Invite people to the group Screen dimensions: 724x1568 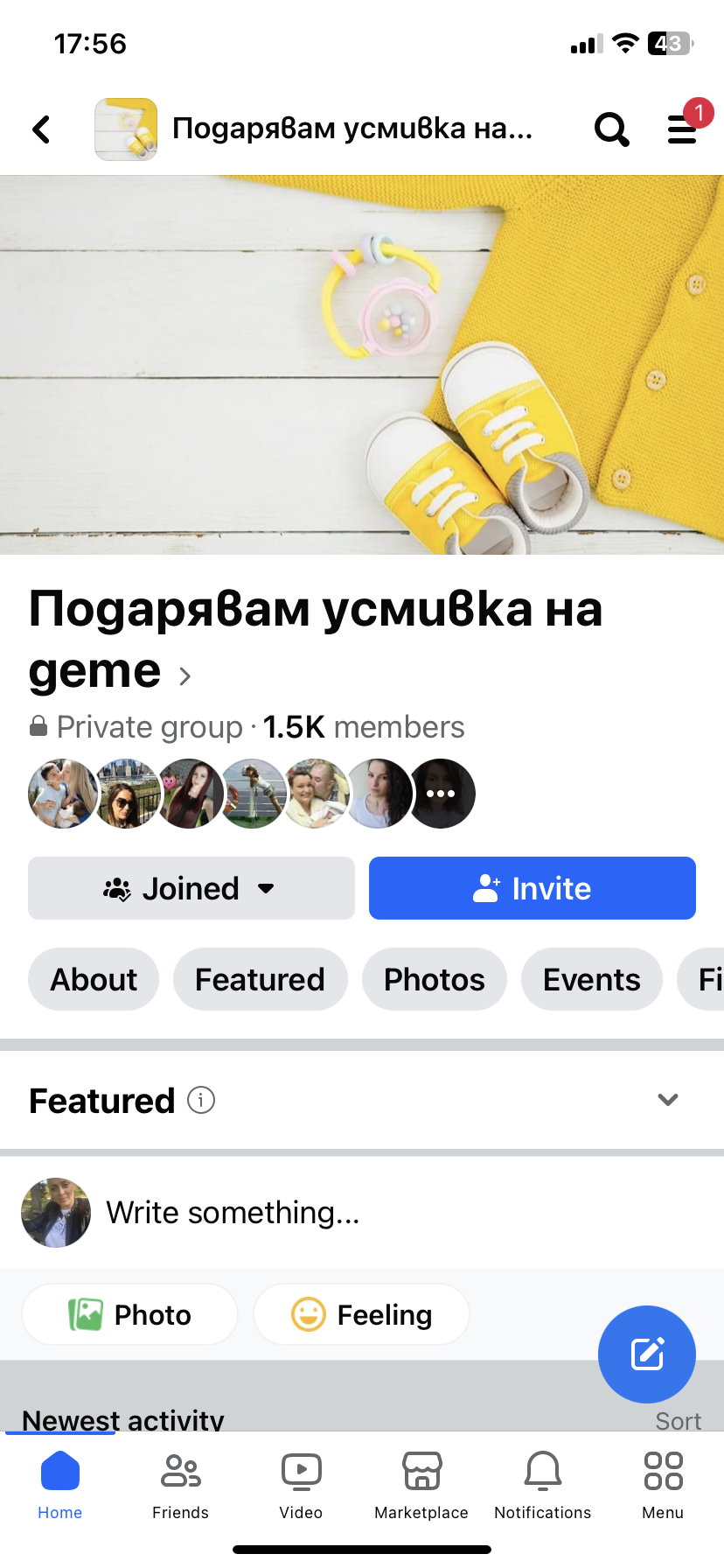pyautogui.click(x=532, y=888)
